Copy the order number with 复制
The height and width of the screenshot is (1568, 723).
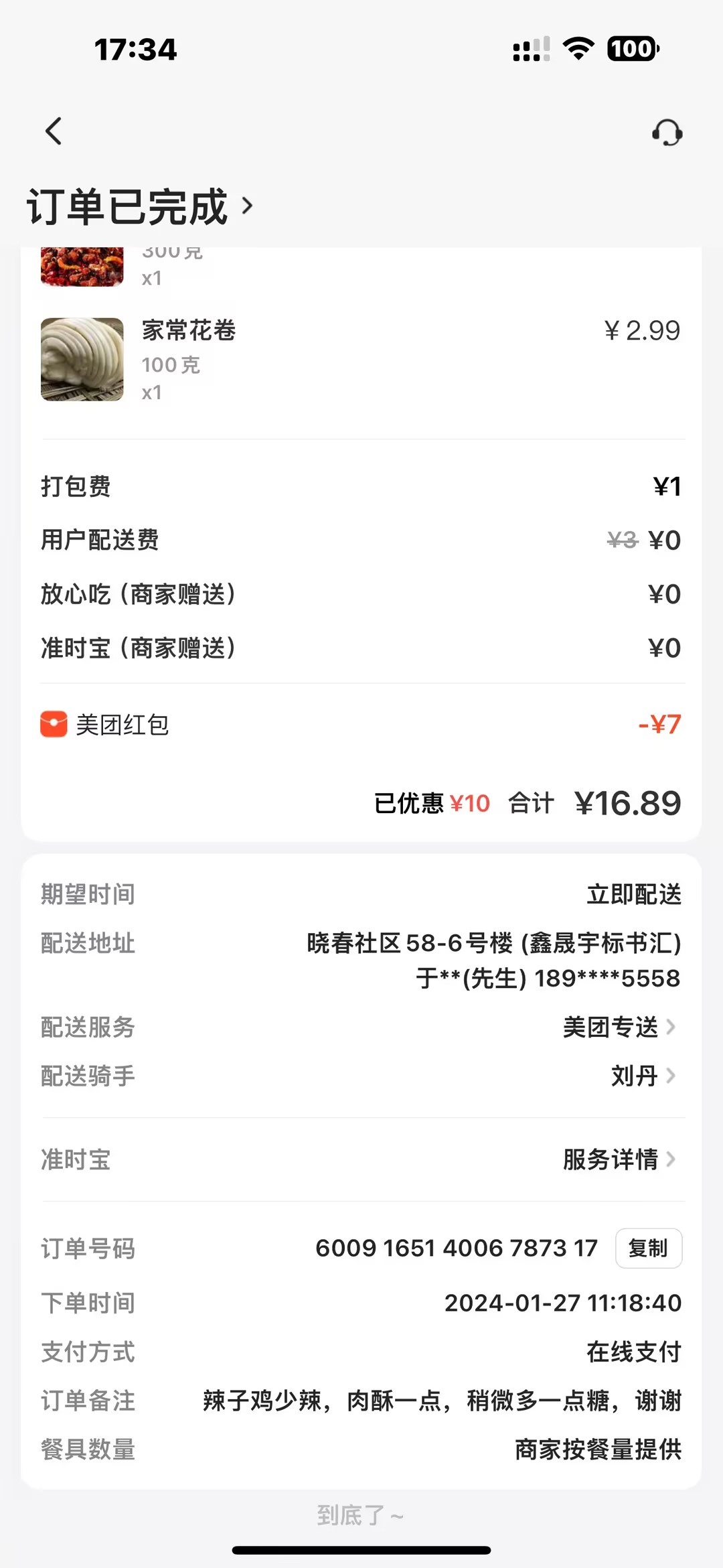pyautogui.click(x=648, y=1248)
